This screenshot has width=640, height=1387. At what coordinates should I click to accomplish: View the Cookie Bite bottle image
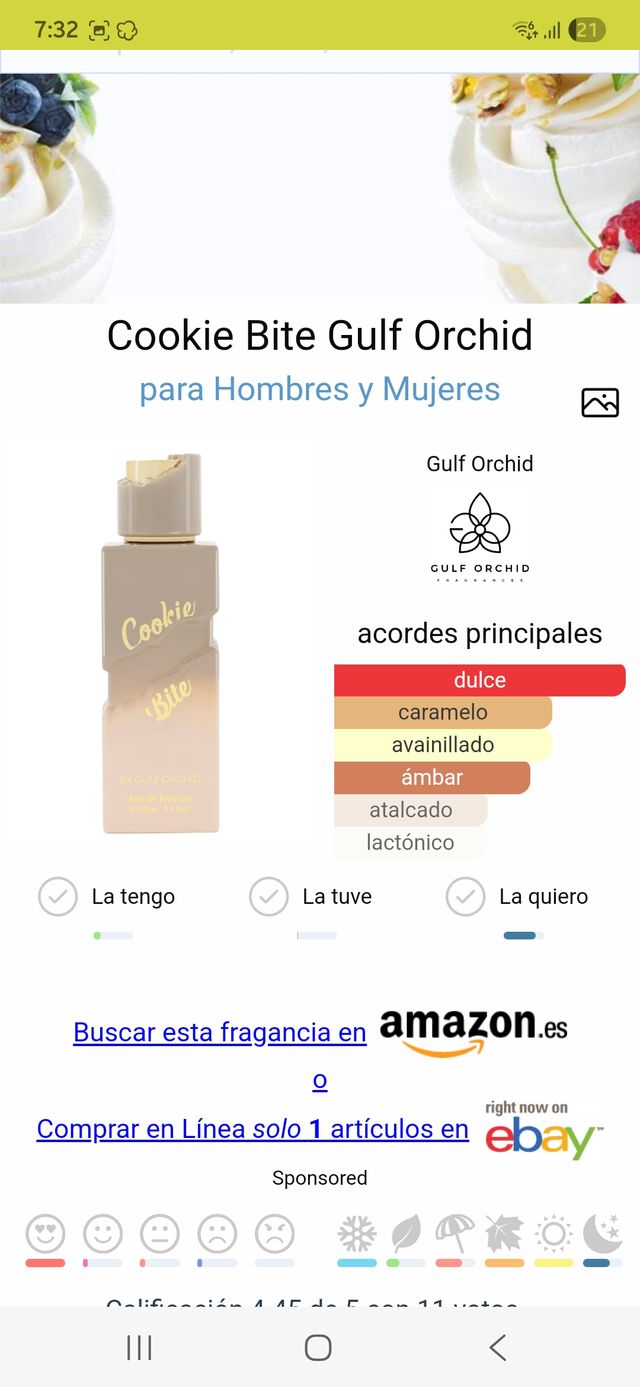point(159,645)
